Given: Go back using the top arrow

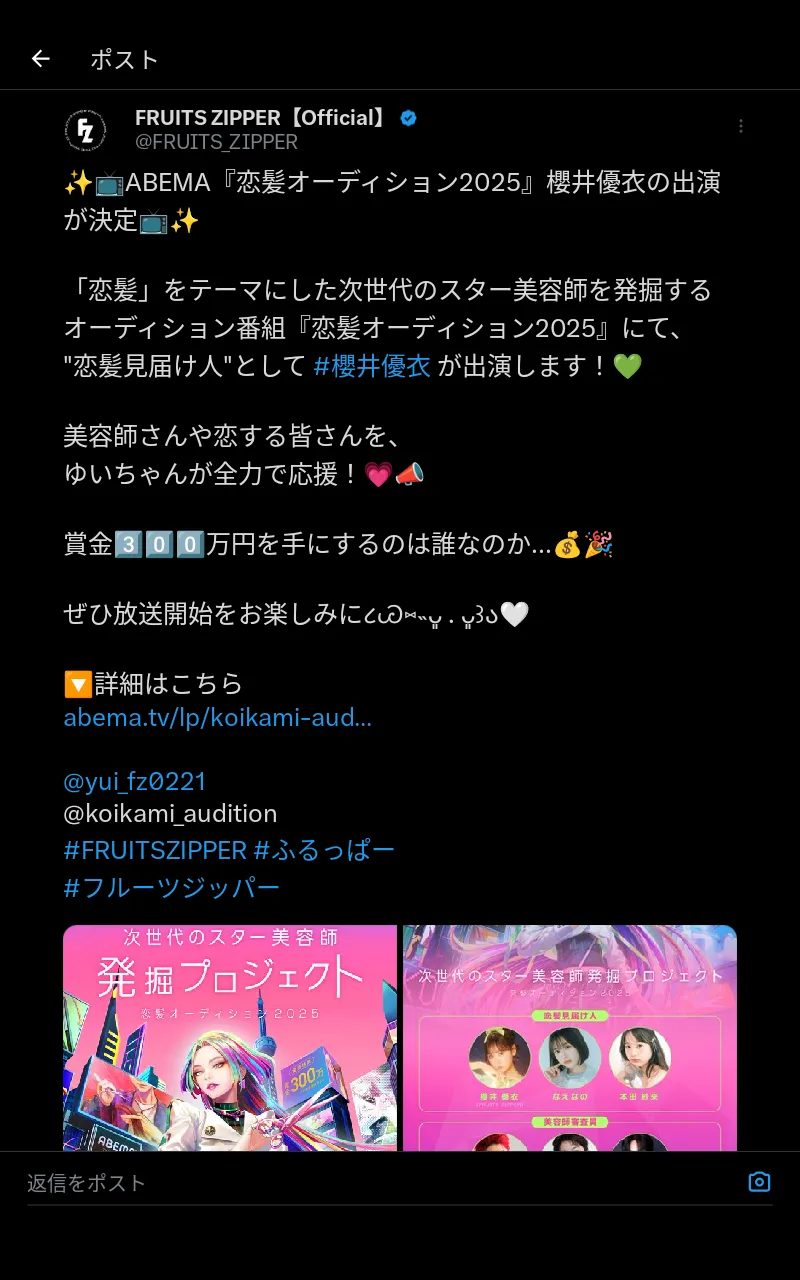Looking at the screenshot, I should pyautogui.click(x=40, y=59).
